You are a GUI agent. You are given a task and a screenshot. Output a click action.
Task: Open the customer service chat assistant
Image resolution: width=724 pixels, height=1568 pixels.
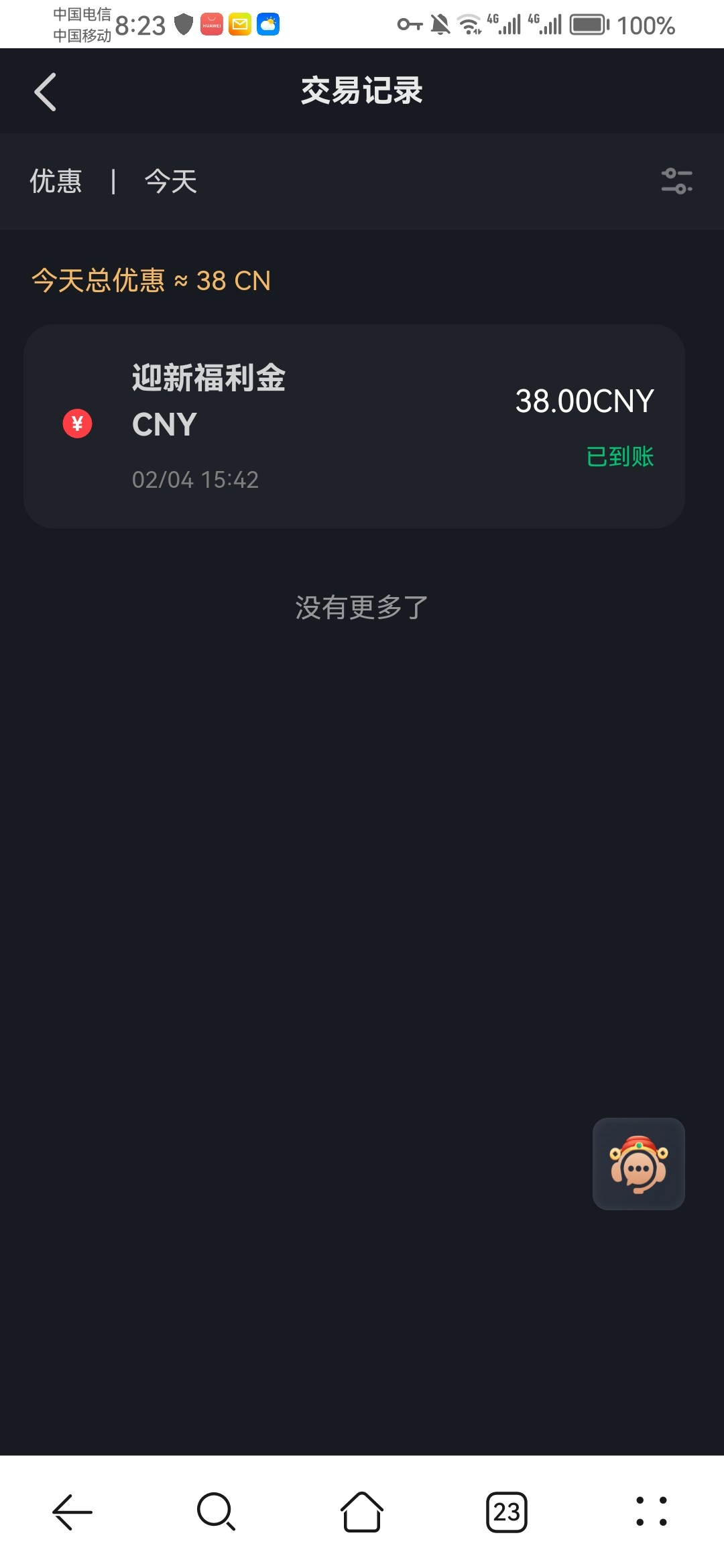click(x=638, y=1164)
